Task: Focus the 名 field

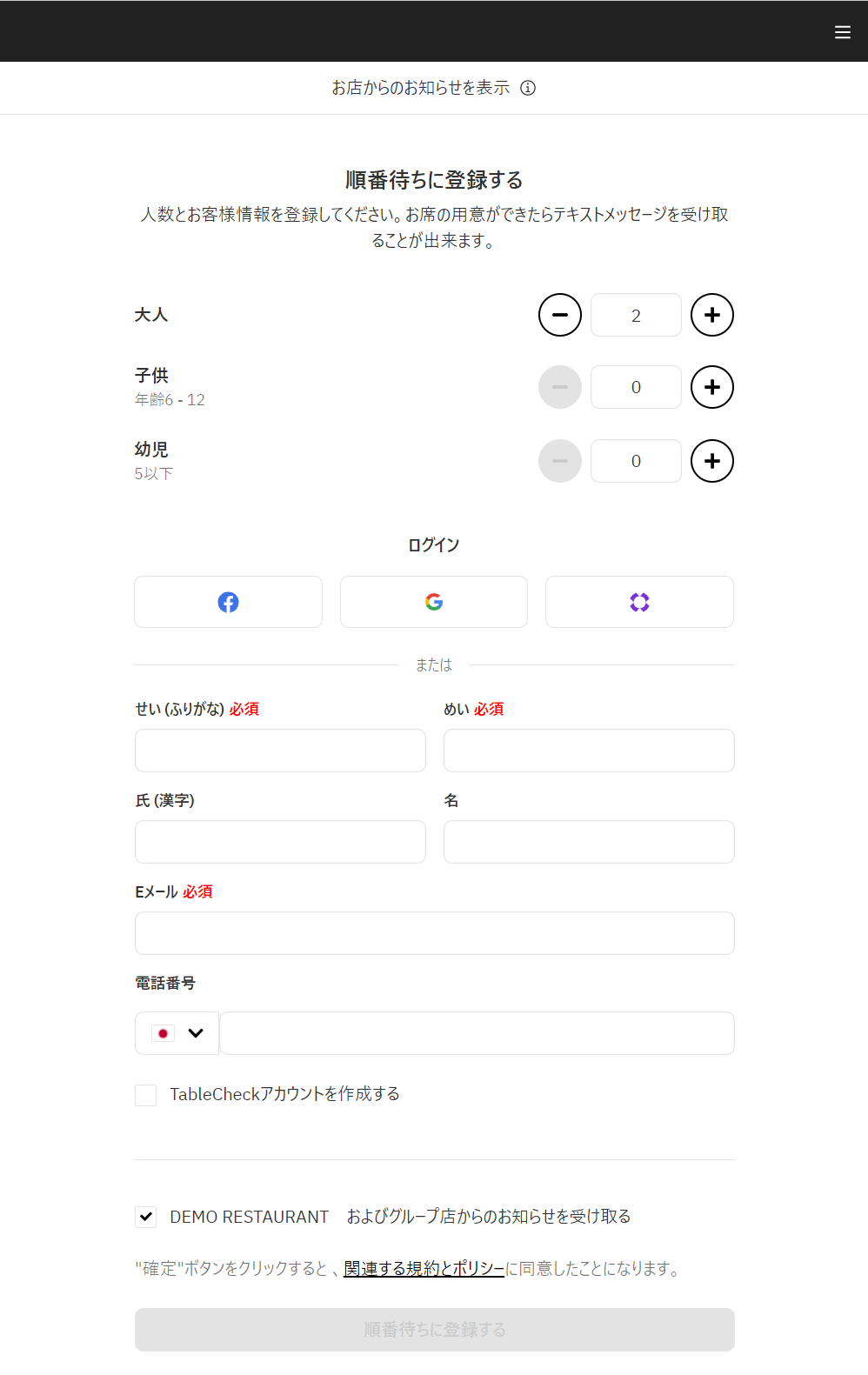Action: [589, 842]
